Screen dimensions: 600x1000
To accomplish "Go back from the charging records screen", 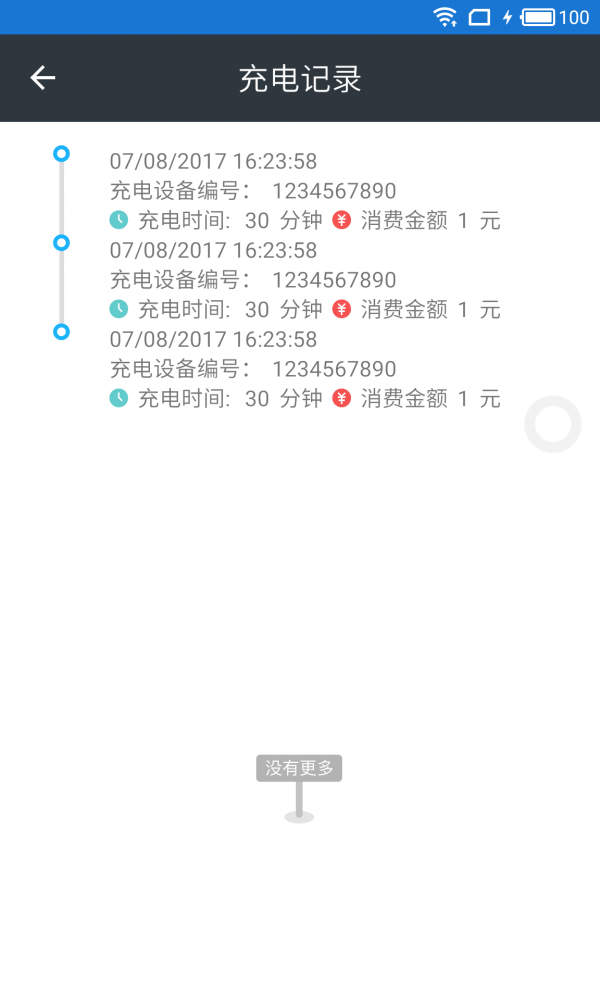I will (42, 78).
